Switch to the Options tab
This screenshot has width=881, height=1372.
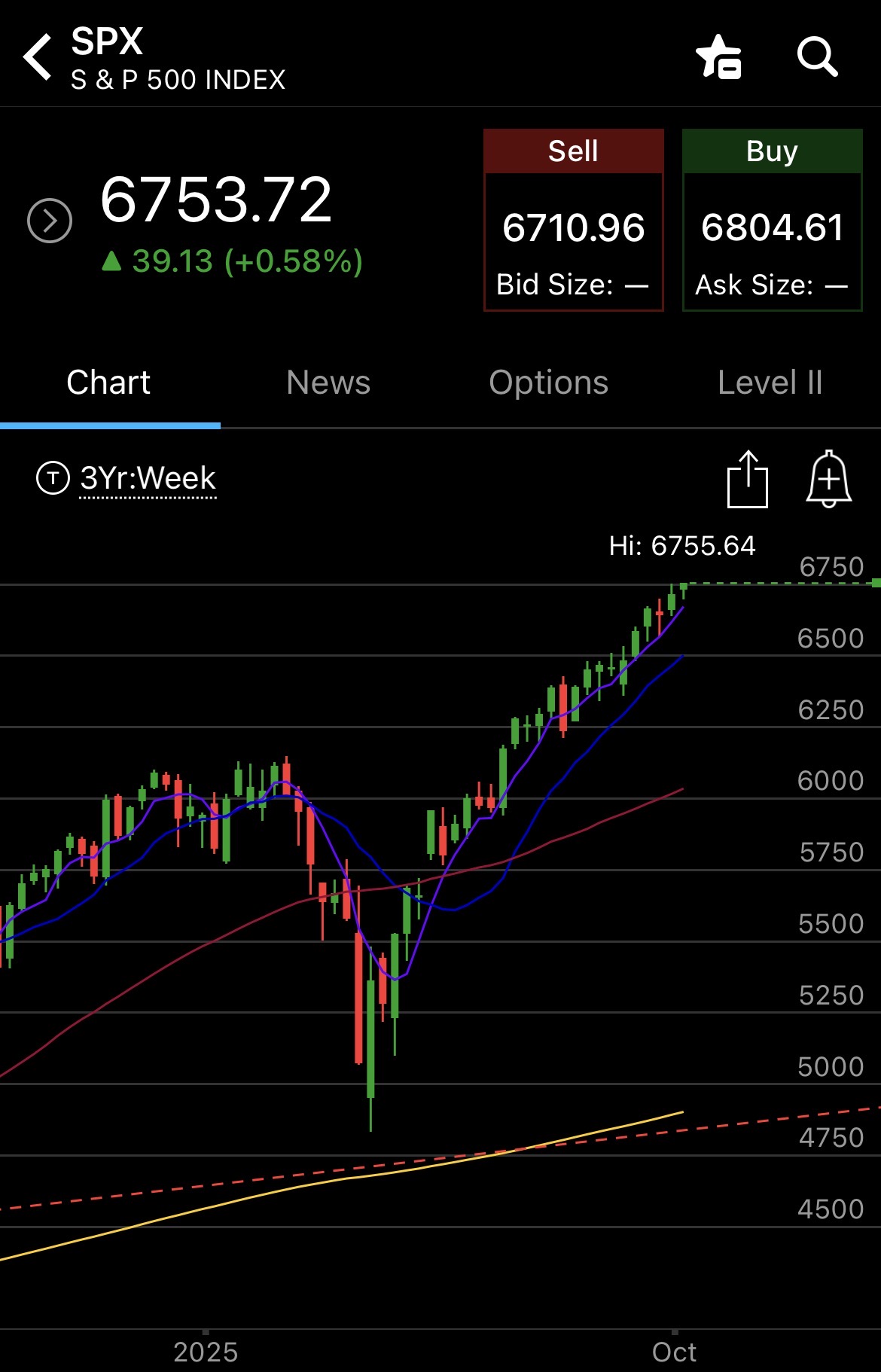coord(548,383)
